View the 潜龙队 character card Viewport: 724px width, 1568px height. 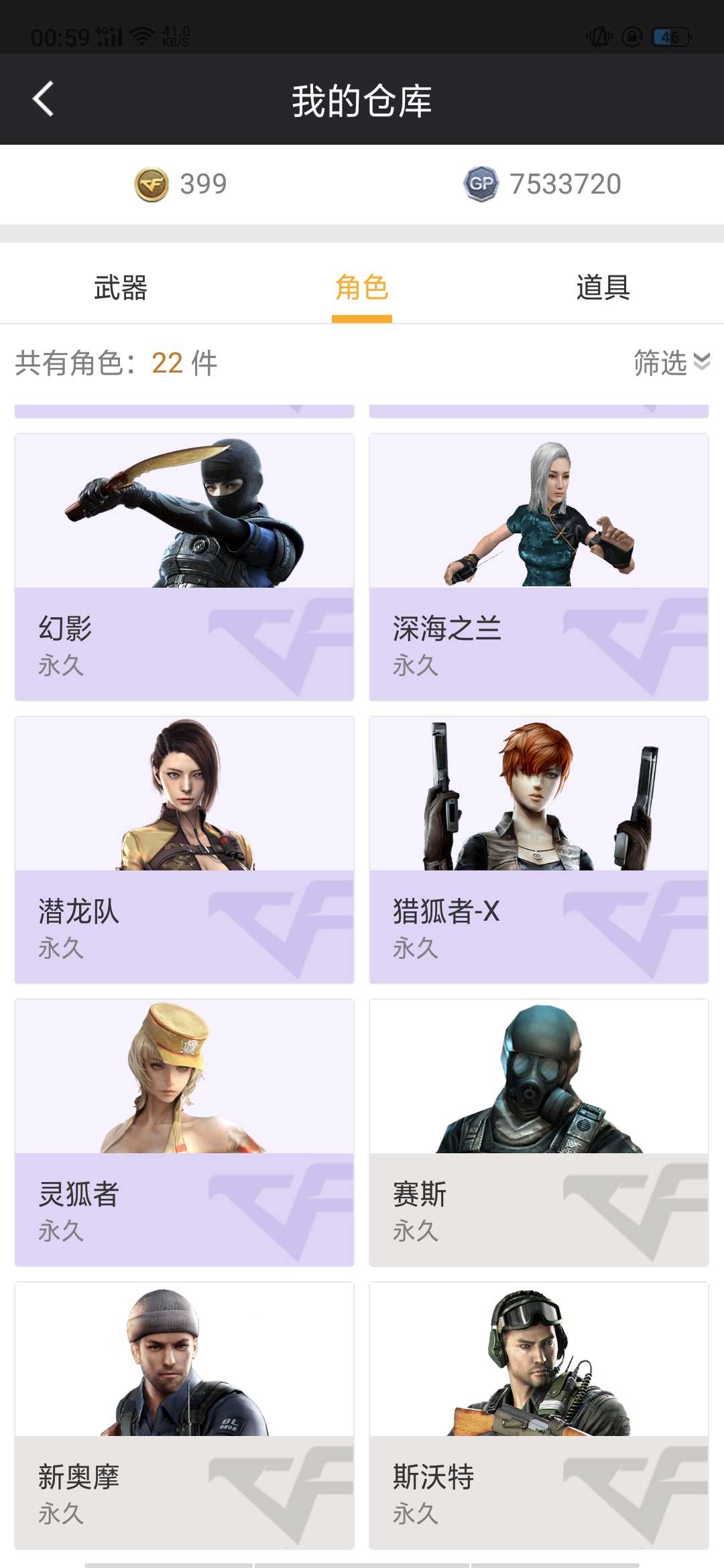(x=184, y=849)
